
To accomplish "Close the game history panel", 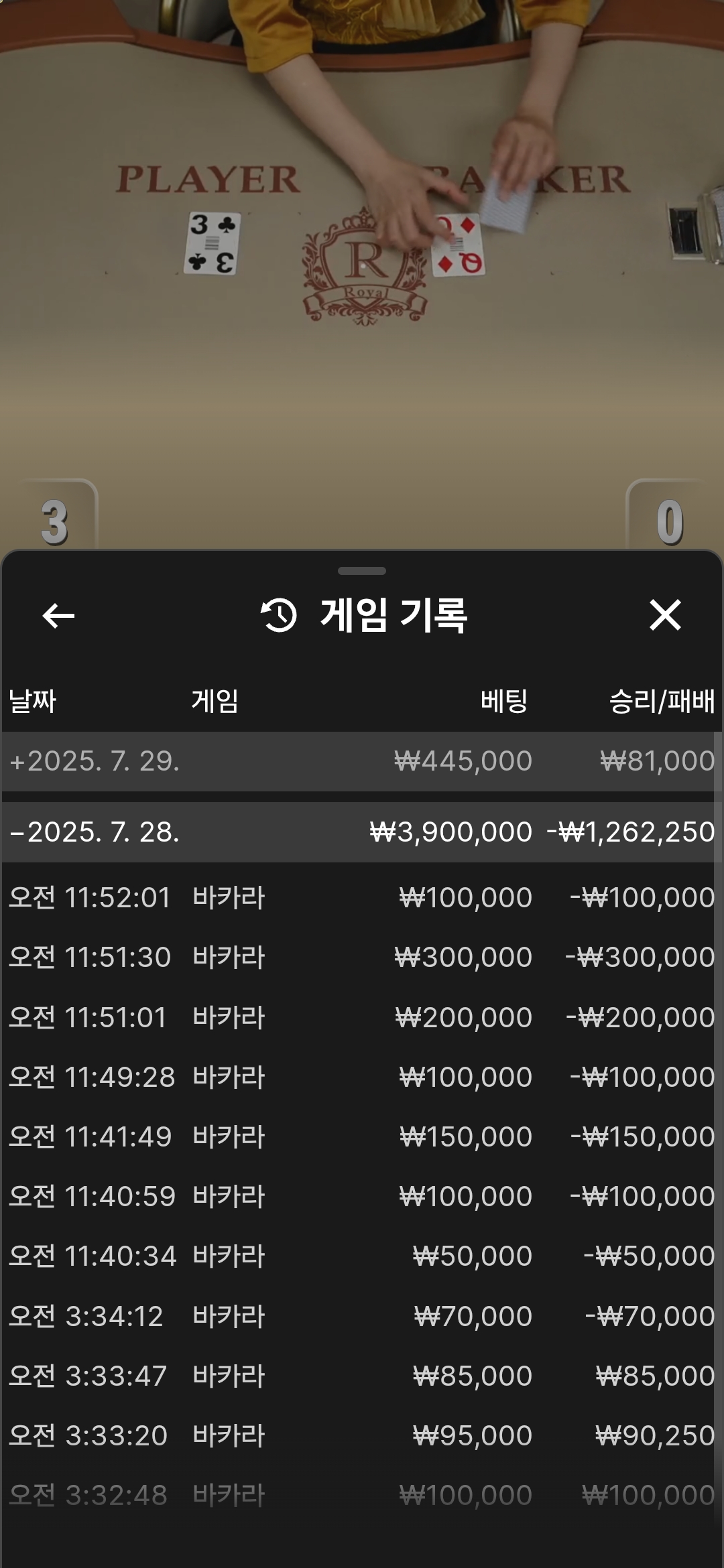I will 665,615.
